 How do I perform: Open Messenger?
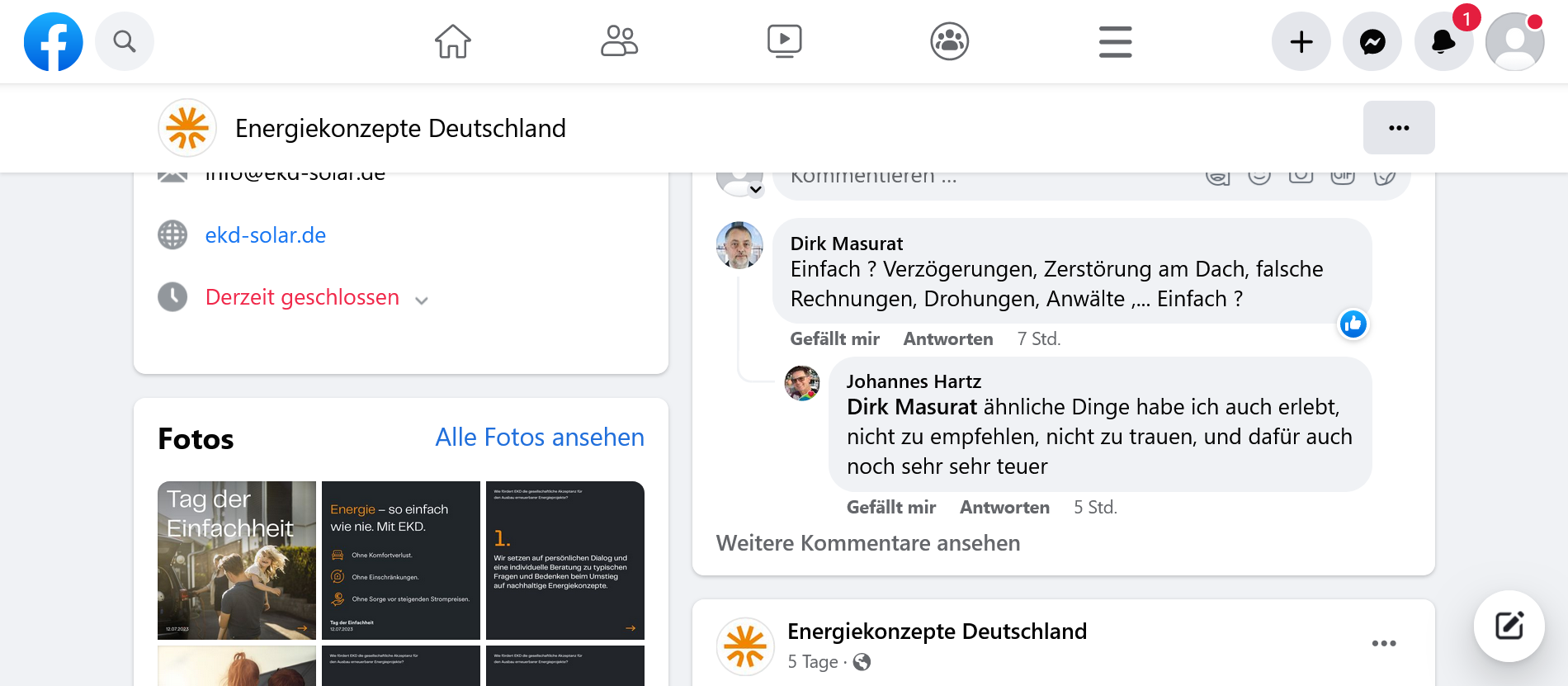point(1372,41)
